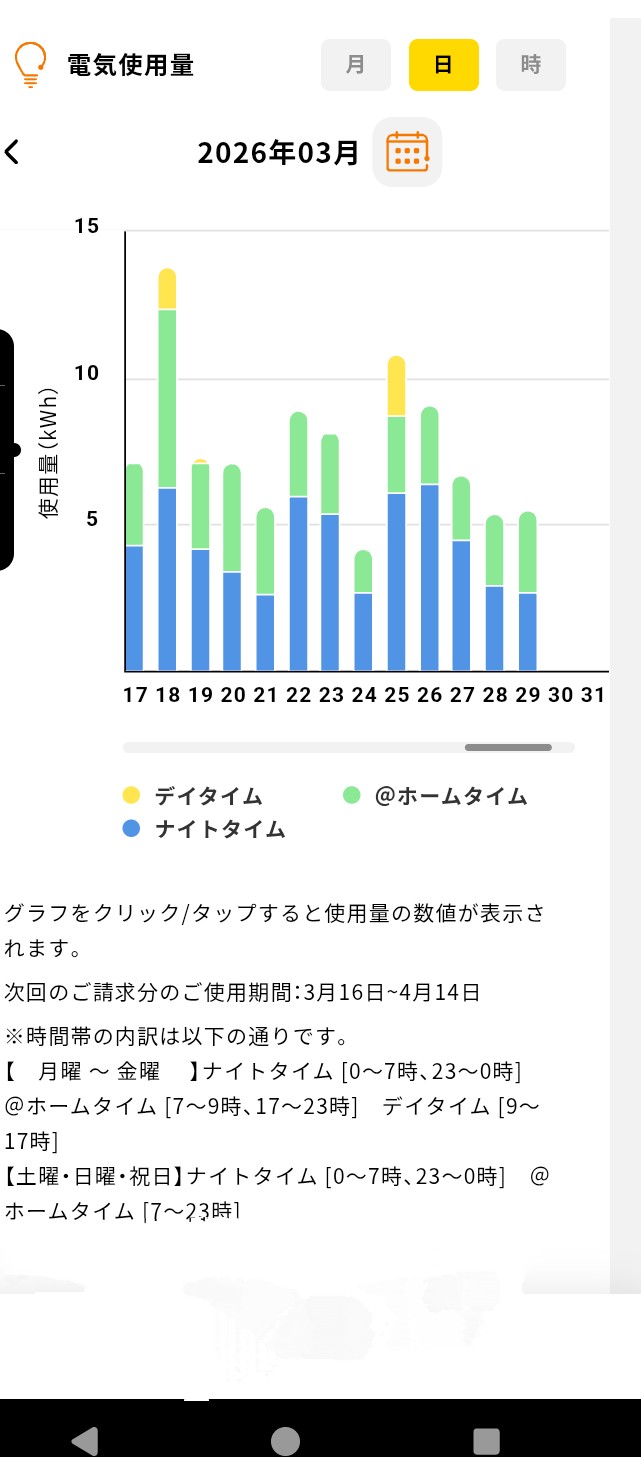
Task: Toggle the @ホームタイム legend series
Action: (436, 796)
